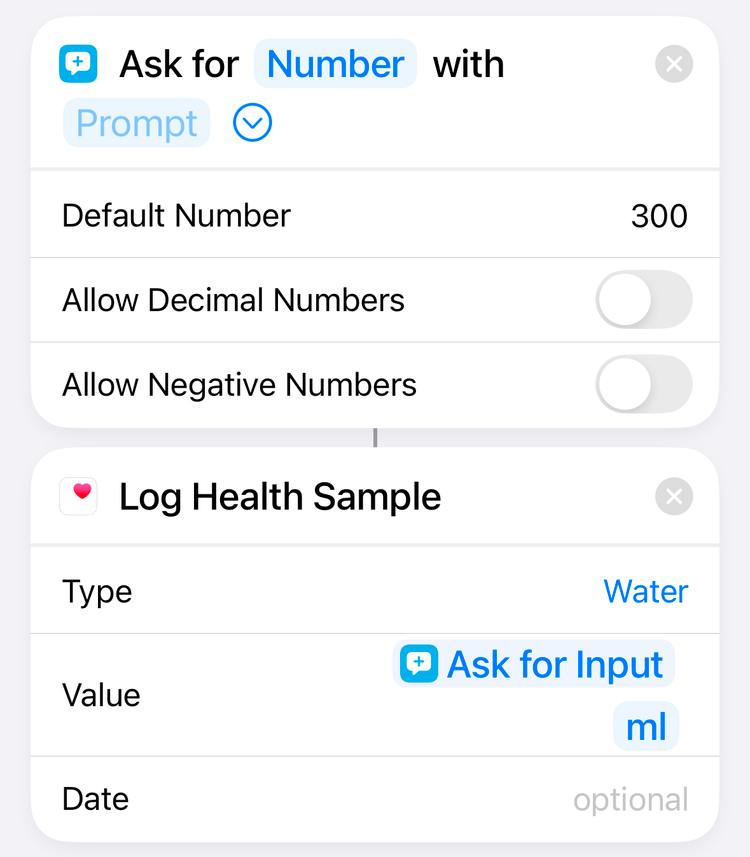
Task: Set the optional Date field
Action: tap(631, 799)
